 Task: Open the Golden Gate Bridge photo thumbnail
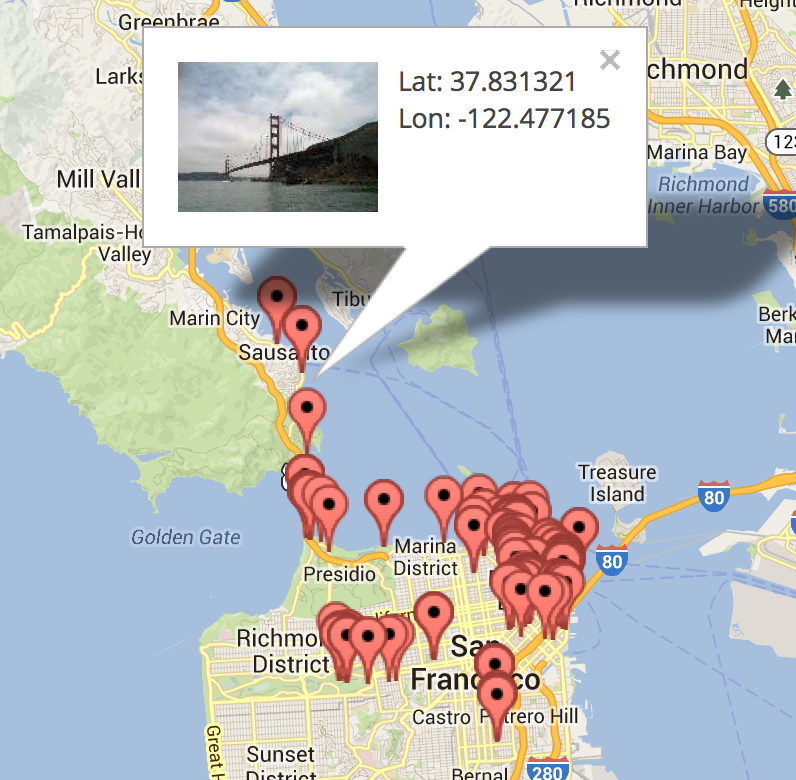[x=278, y=137]
